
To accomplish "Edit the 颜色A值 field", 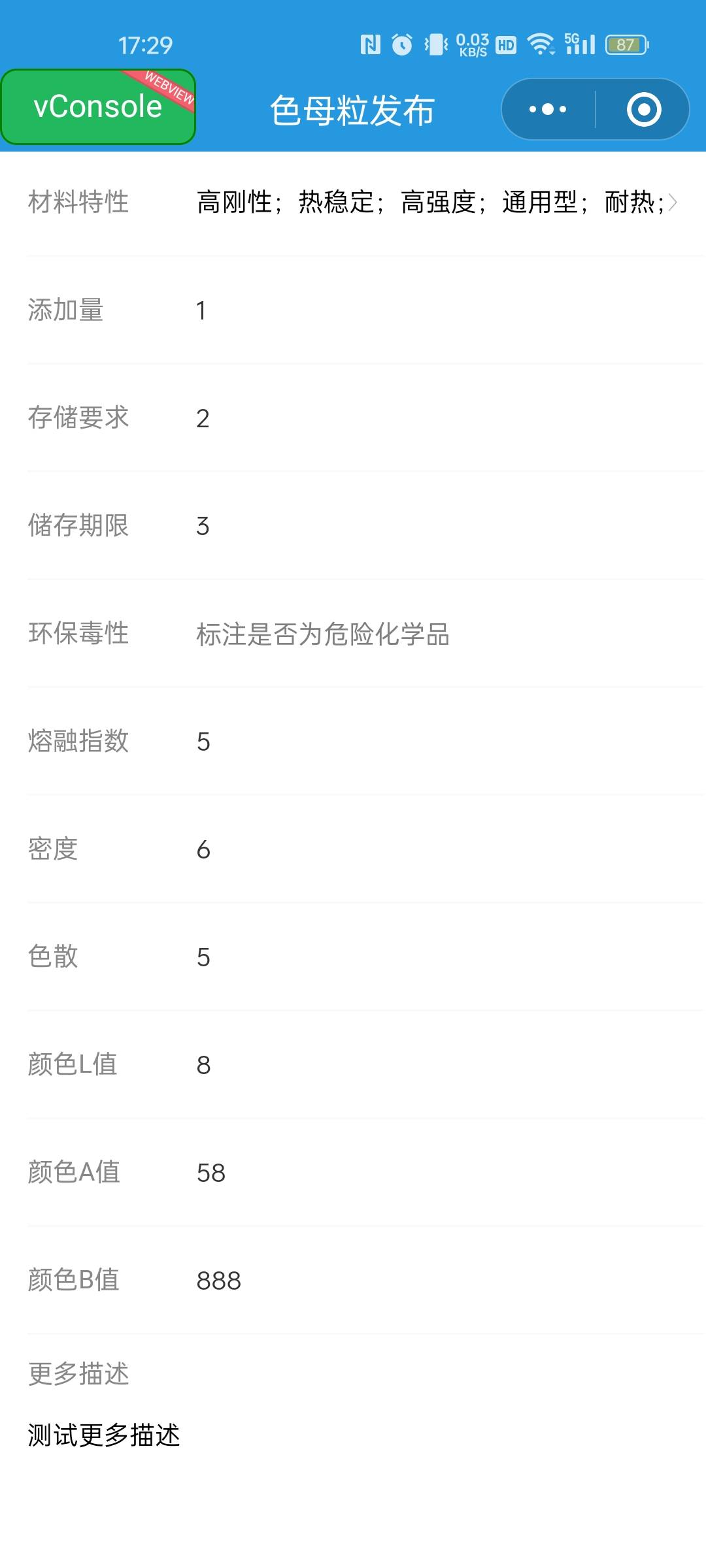I will (431, 1173).
